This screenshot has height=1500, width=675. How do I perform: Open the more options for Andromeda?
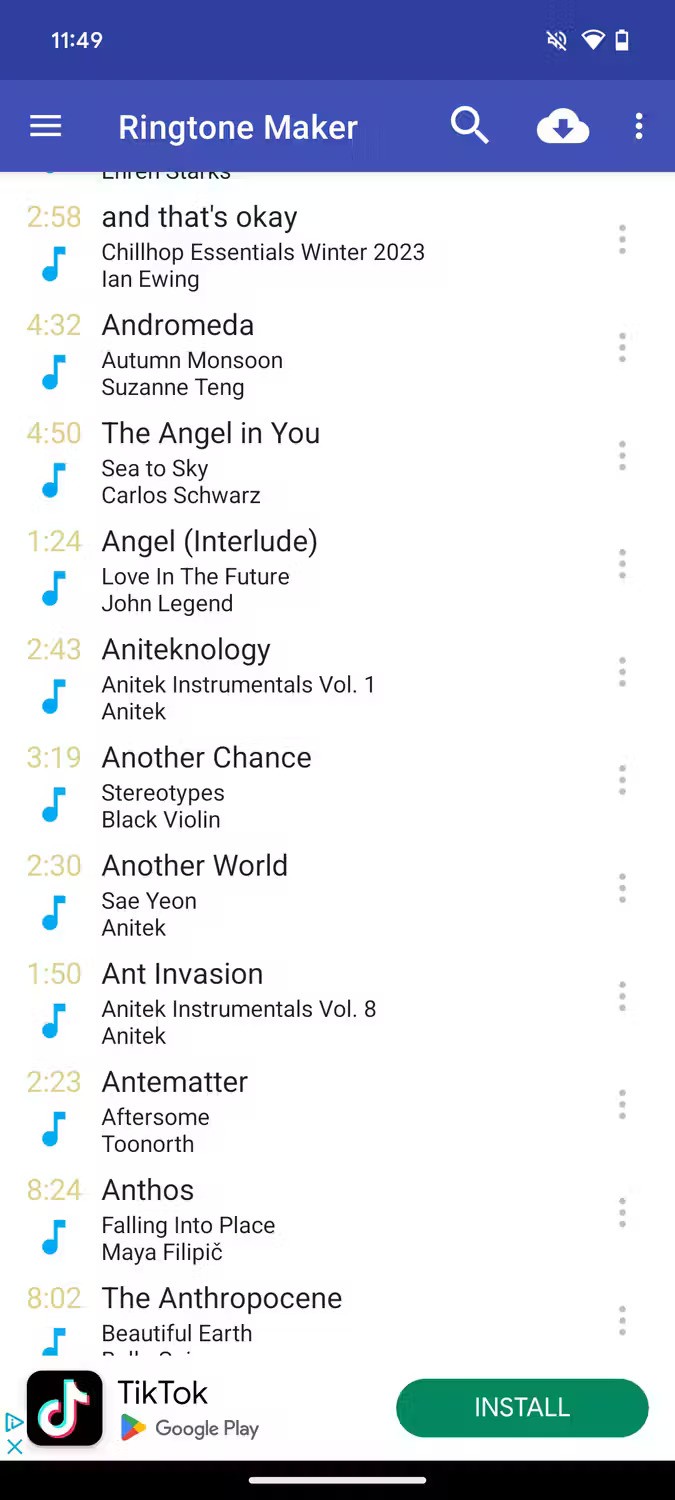point(622,348)
